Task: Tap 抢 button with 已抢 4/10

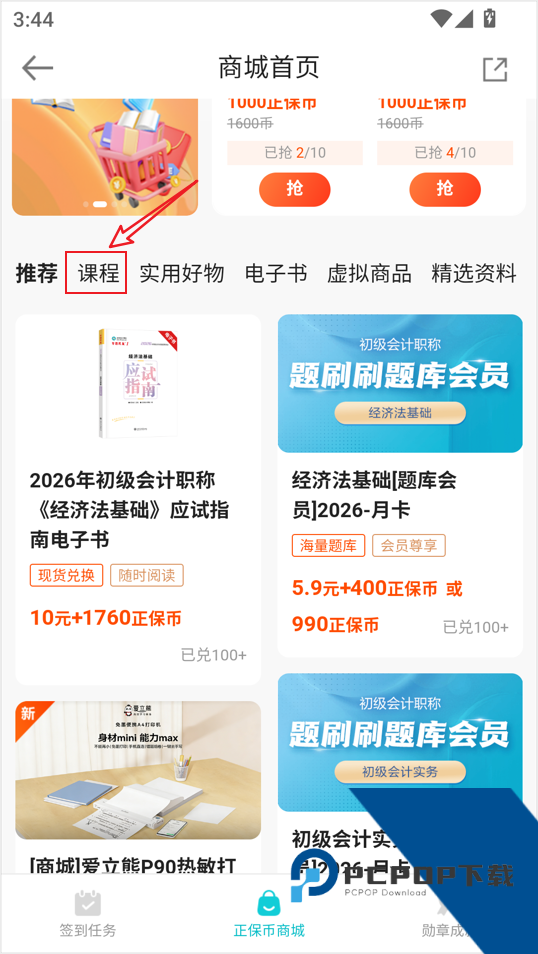Action: tap(445, 189)
